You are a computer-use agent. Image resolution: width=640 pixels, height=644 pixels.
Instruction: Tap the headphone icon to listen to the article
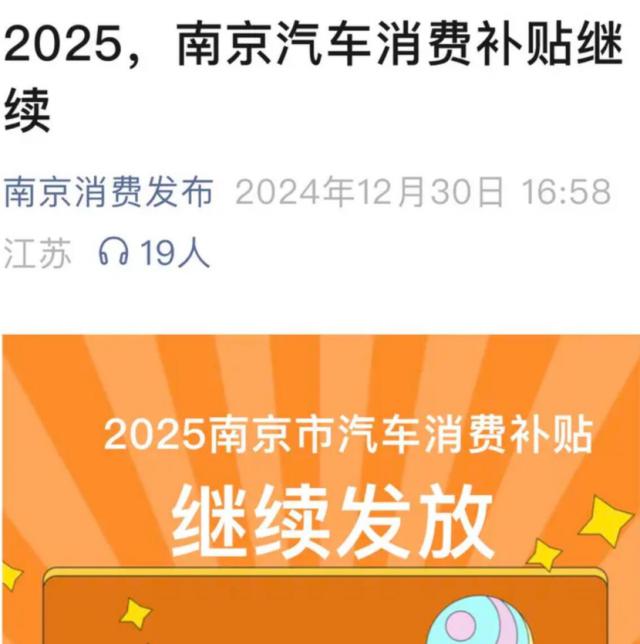pyautogui.click(x=113, y=254)
